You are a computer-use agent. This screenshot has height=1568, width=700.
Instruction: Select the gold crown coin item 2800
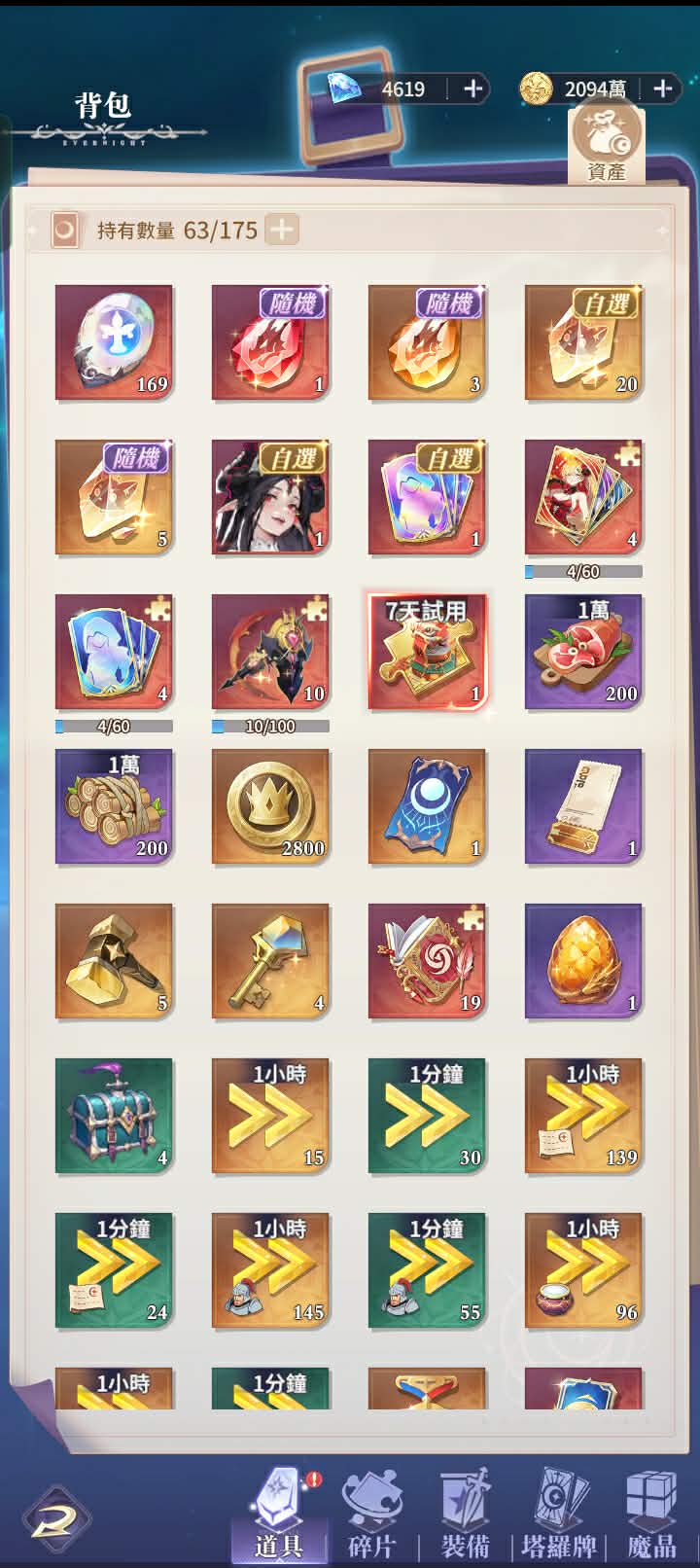click(x=270, y=806)
